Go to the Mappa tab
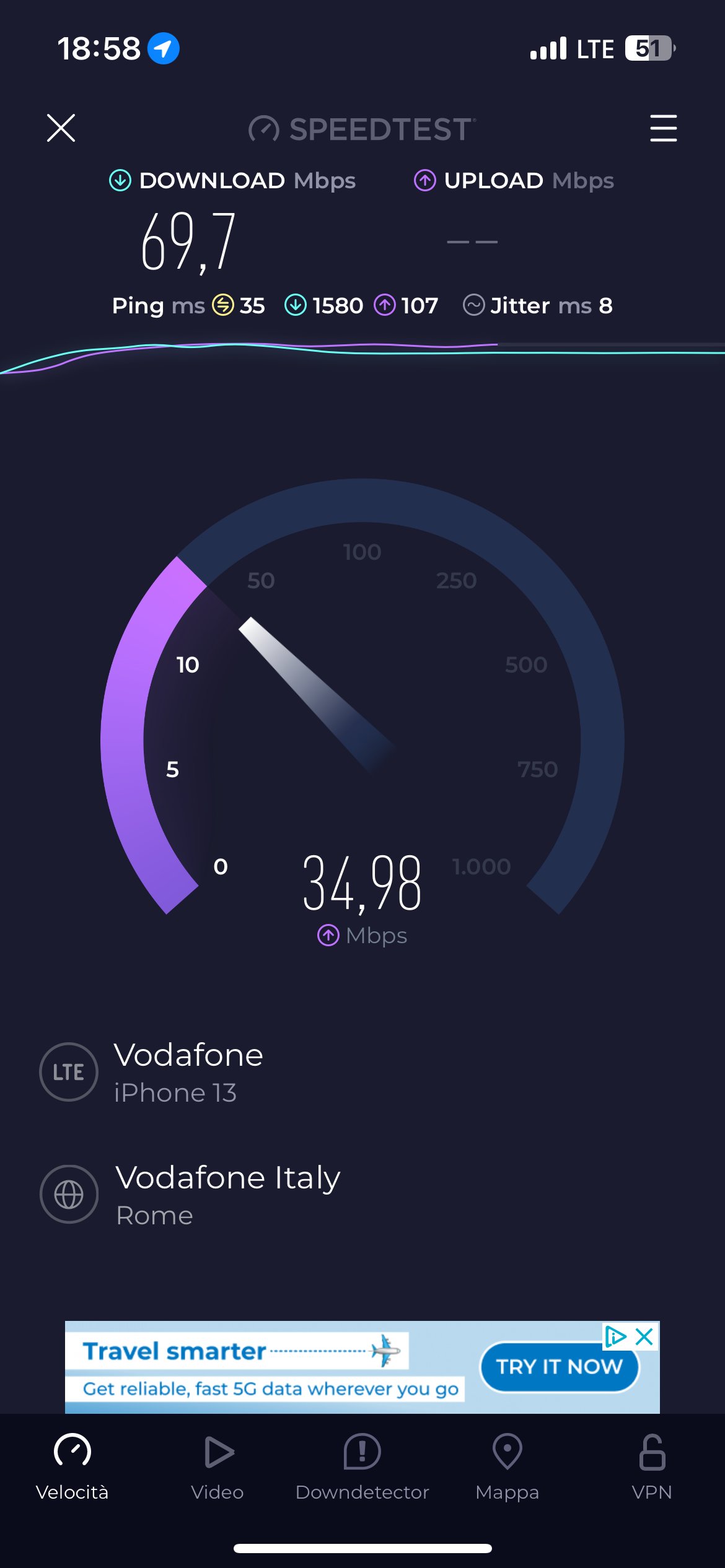Screen dimensions: 725x1568 507,1466
